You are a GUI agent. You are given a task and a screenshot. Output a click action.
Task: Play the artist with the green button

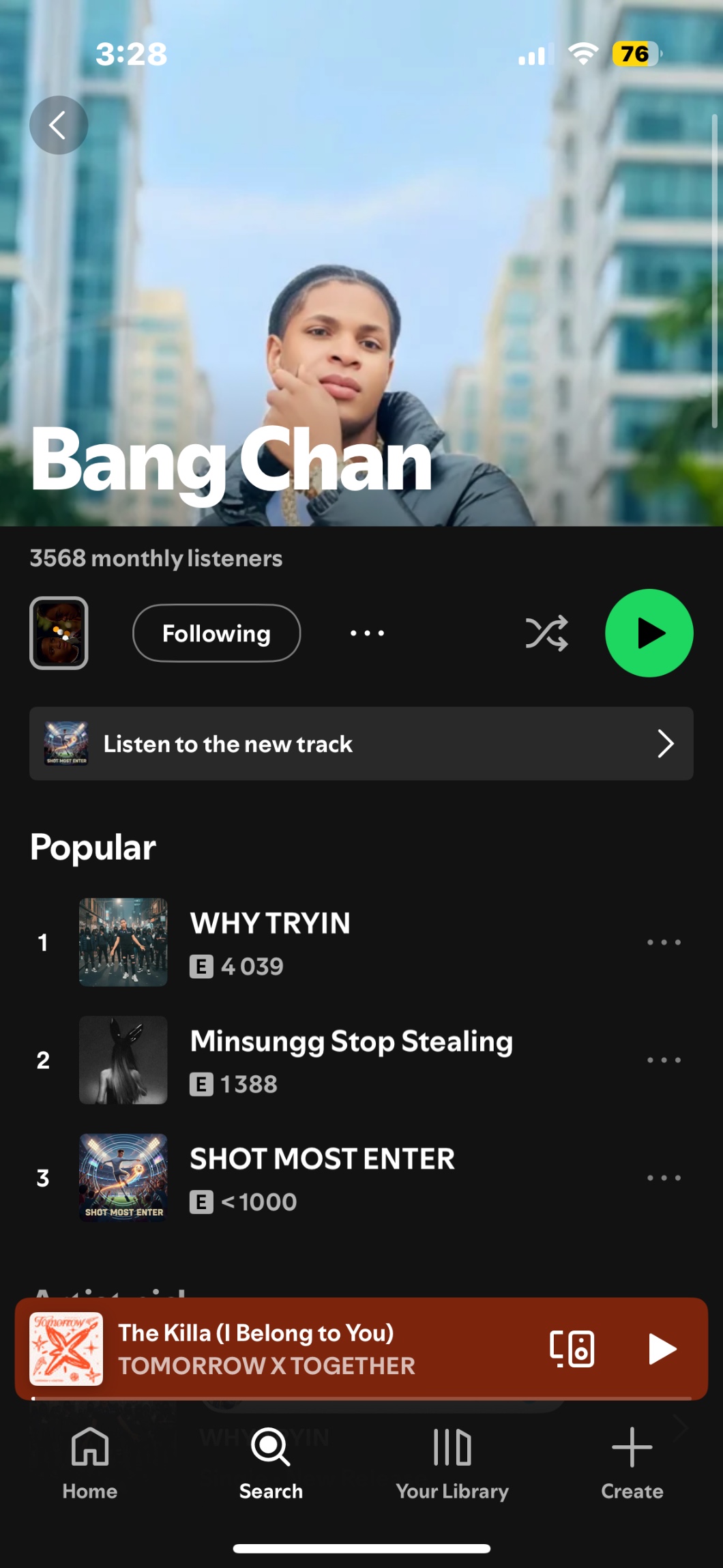649,633
